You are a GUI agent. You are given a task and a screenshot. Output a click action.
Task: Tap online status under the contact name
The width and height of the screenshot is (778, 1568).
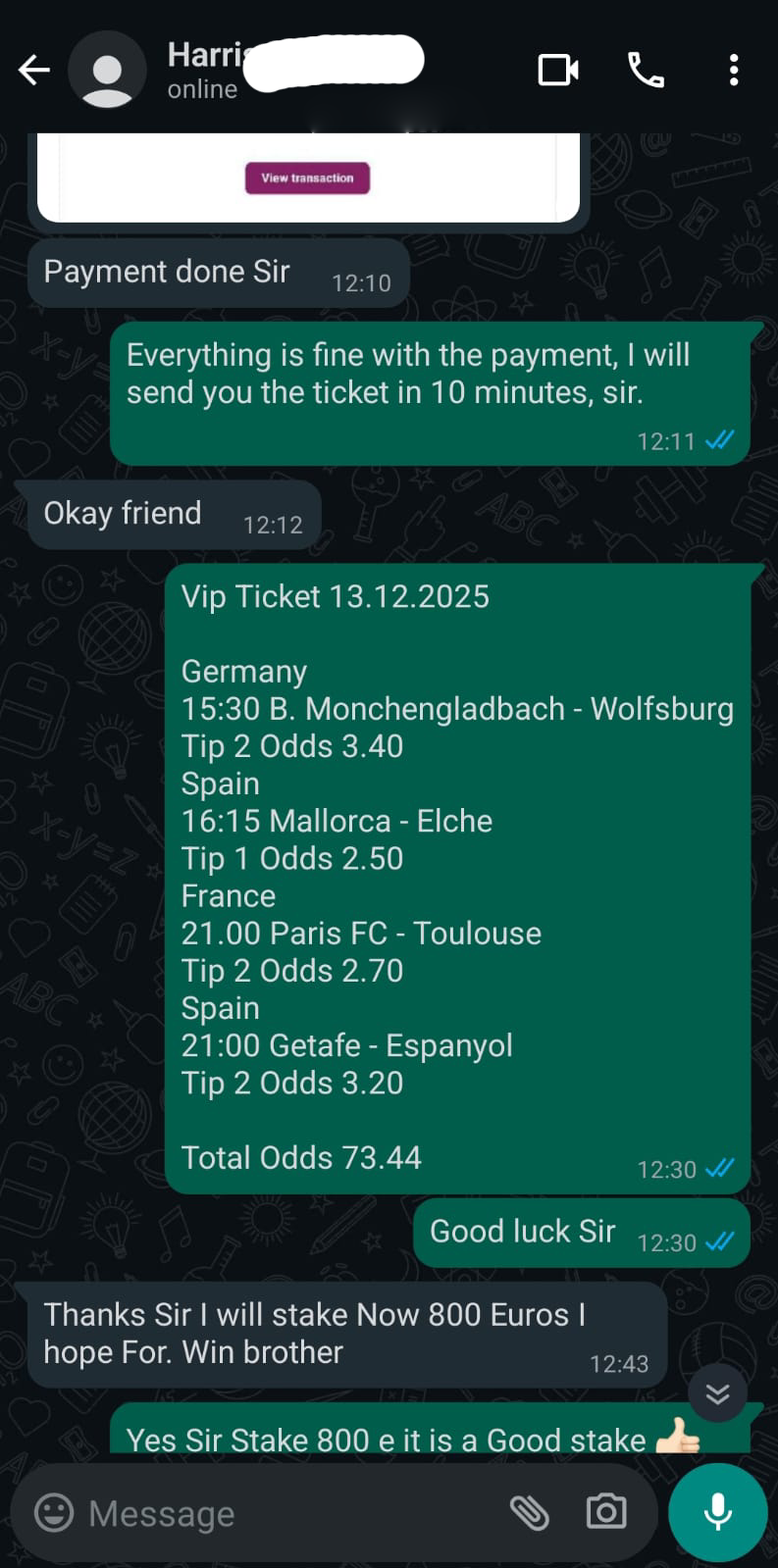tap(202, 88)
